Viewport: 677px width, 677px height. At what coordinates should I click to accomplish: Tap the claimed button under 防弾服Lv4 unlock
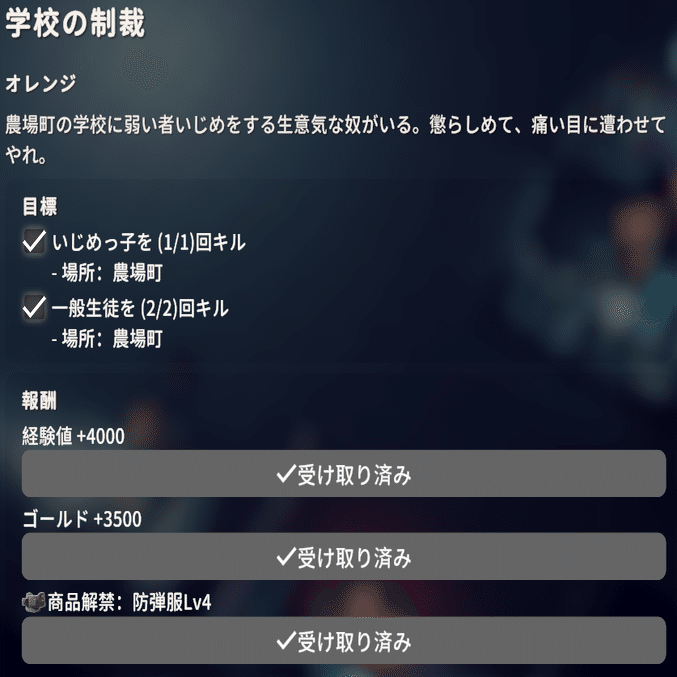point(343,640)
